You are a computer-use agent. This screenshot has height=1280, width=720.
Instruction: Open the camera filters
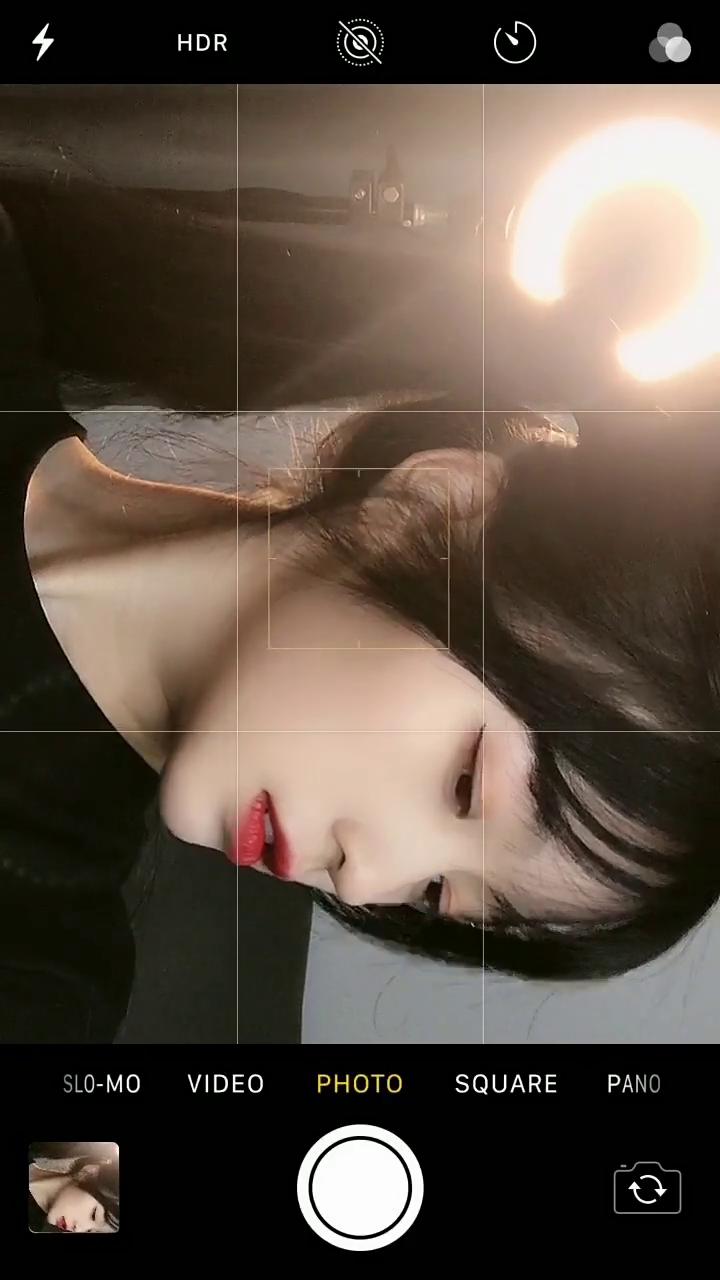(670, 44)
